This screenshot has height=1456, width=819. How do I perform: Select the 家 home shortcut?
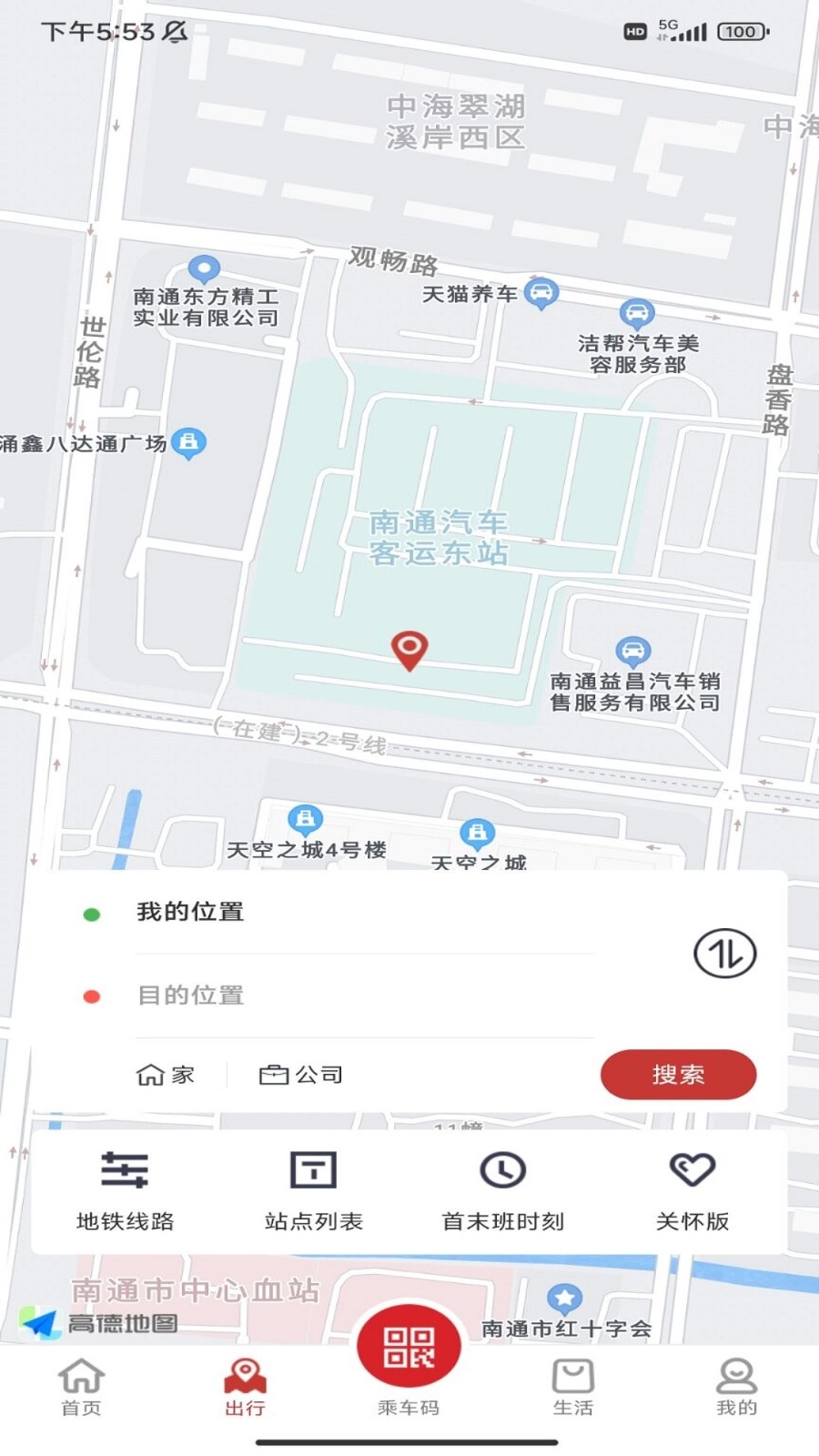point(166,1075)
